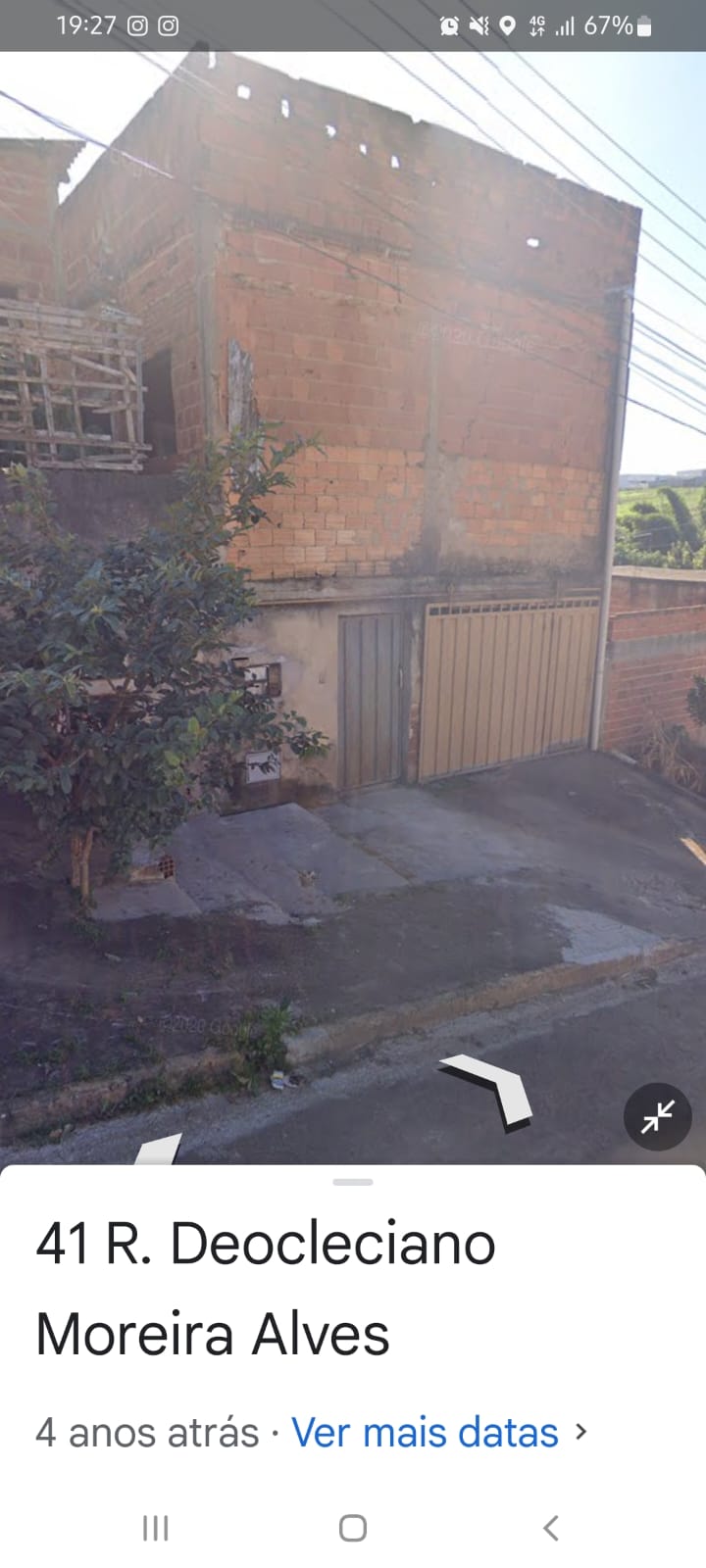
Task: Expand the bottom sheet drag handle
Action: click(353, 1182)
